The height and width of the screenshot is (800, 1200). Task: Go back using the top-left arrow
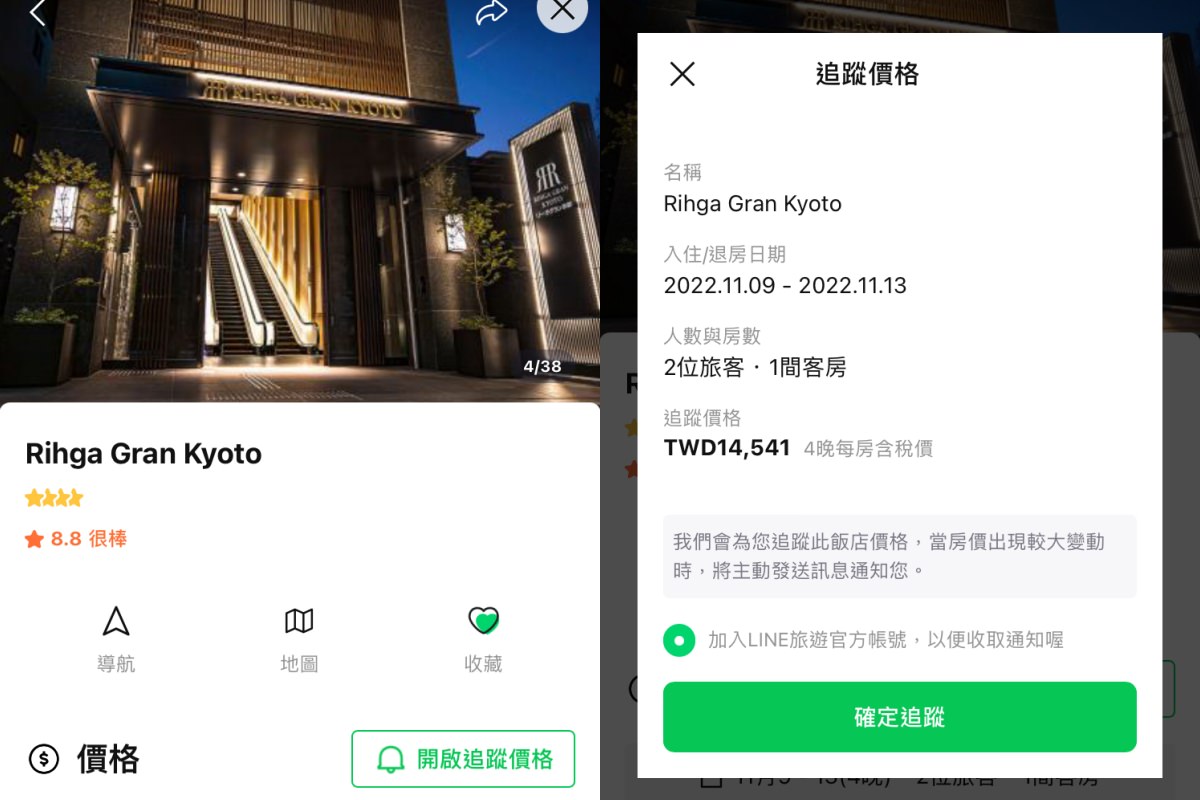[39, 12]
